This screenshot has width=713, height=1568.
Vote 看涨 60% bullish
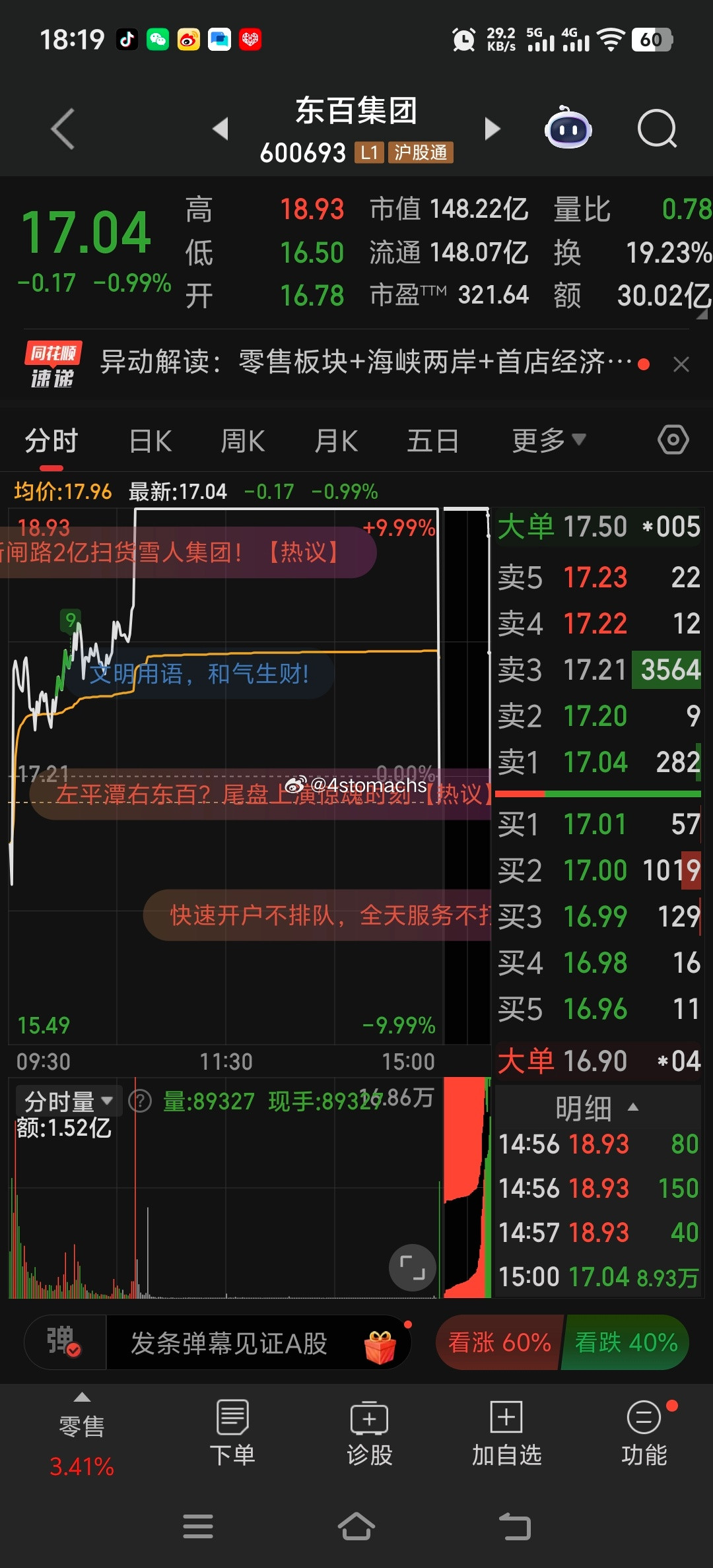click(x=499, y=1342)
